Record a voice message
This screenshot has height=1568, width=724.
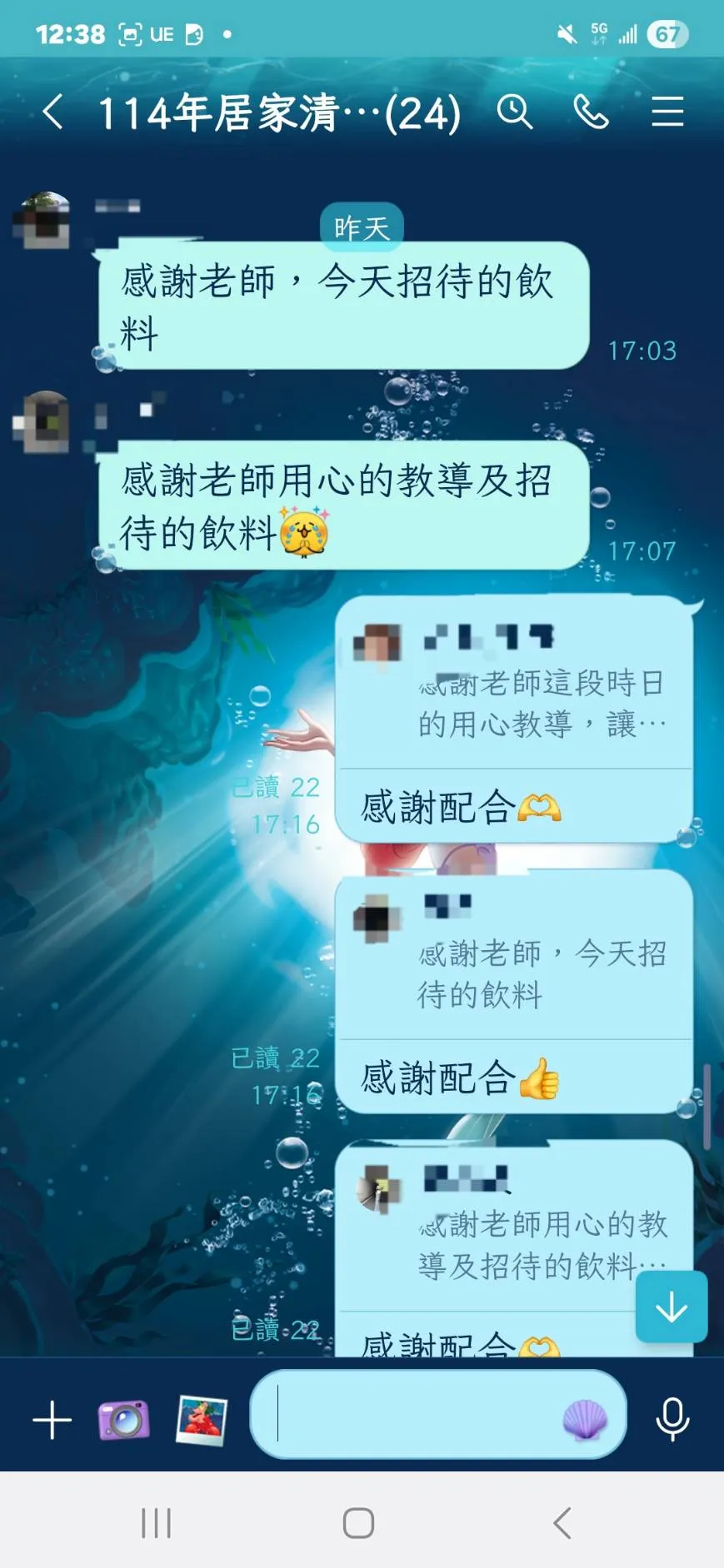point(672,1420)
